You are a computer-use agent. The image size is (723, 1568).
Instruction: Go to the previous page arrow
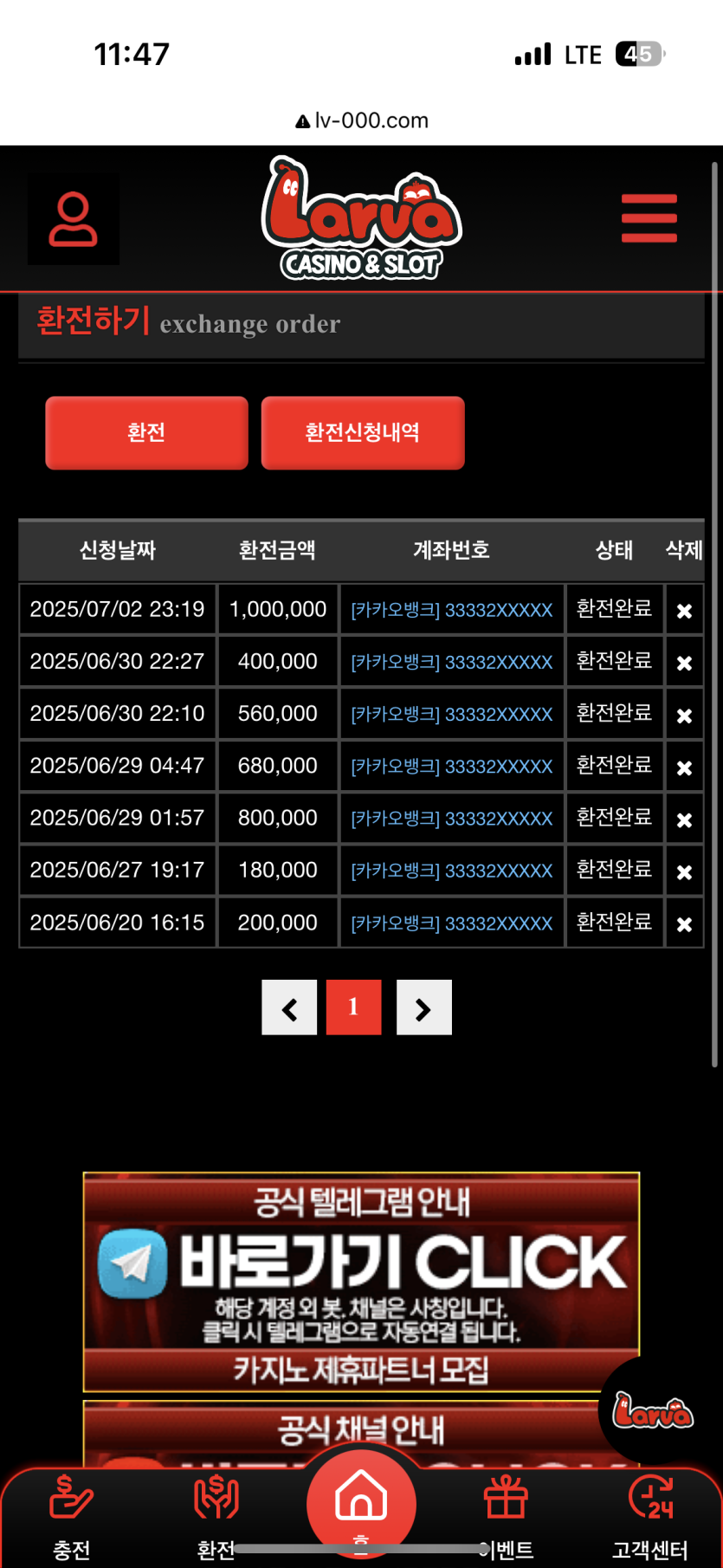tap(289, 1008)
